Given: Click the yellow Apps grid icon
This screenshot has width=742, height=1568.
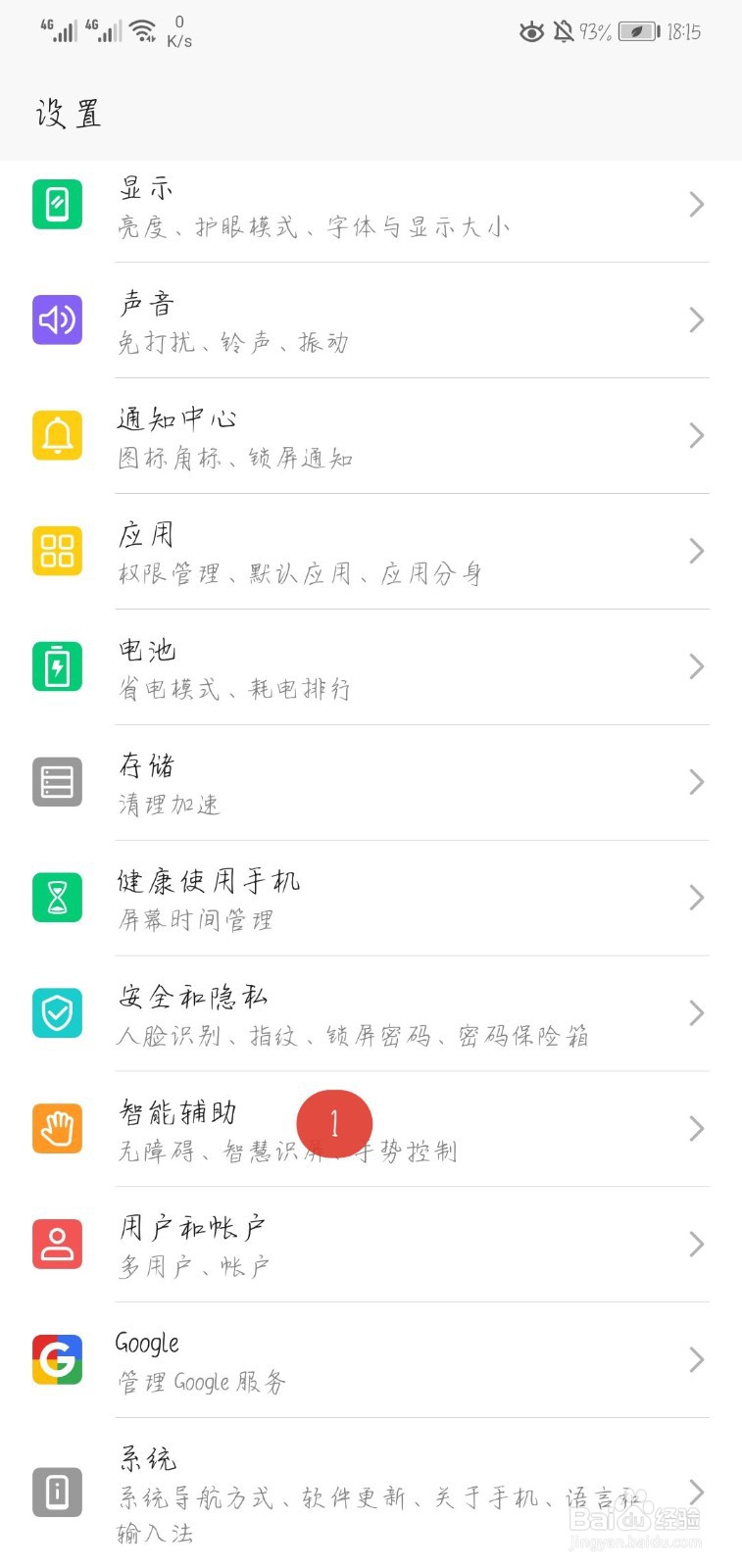Looking at the screenshot, I should point(57,551).
